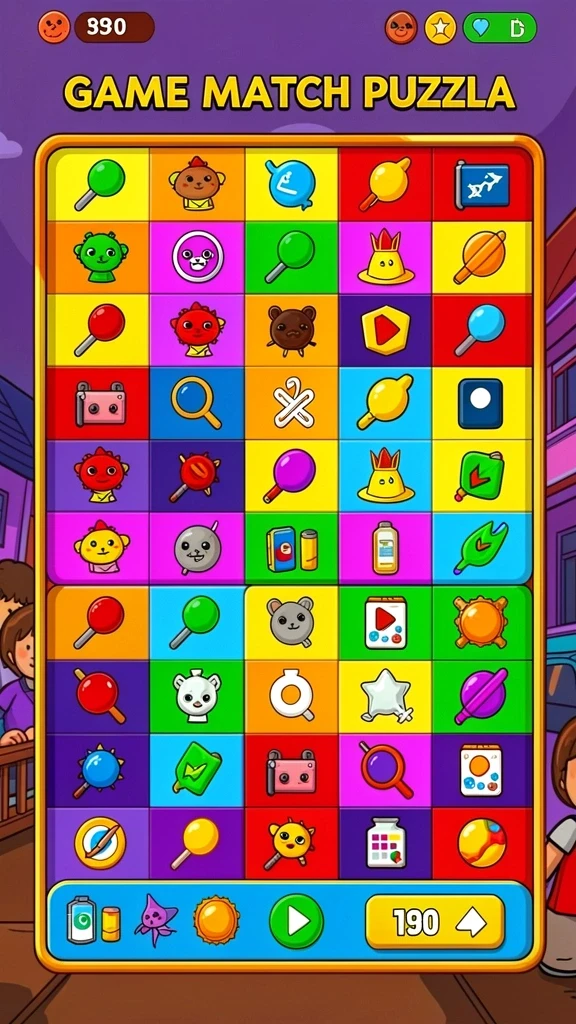Select the bottle on pink tile
The height and width of the screenshot is (1024, 576).
[x=385, y=547]
